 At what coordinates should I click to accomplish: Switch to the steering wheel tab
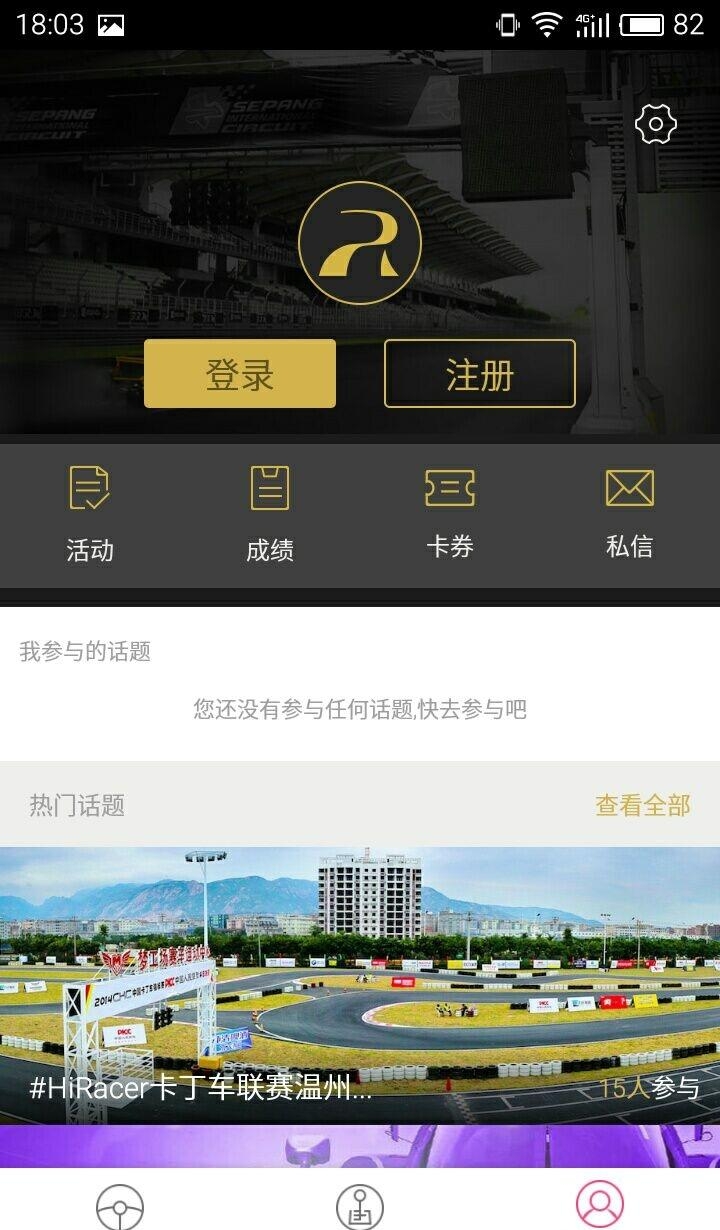[x=120, y=1206]
